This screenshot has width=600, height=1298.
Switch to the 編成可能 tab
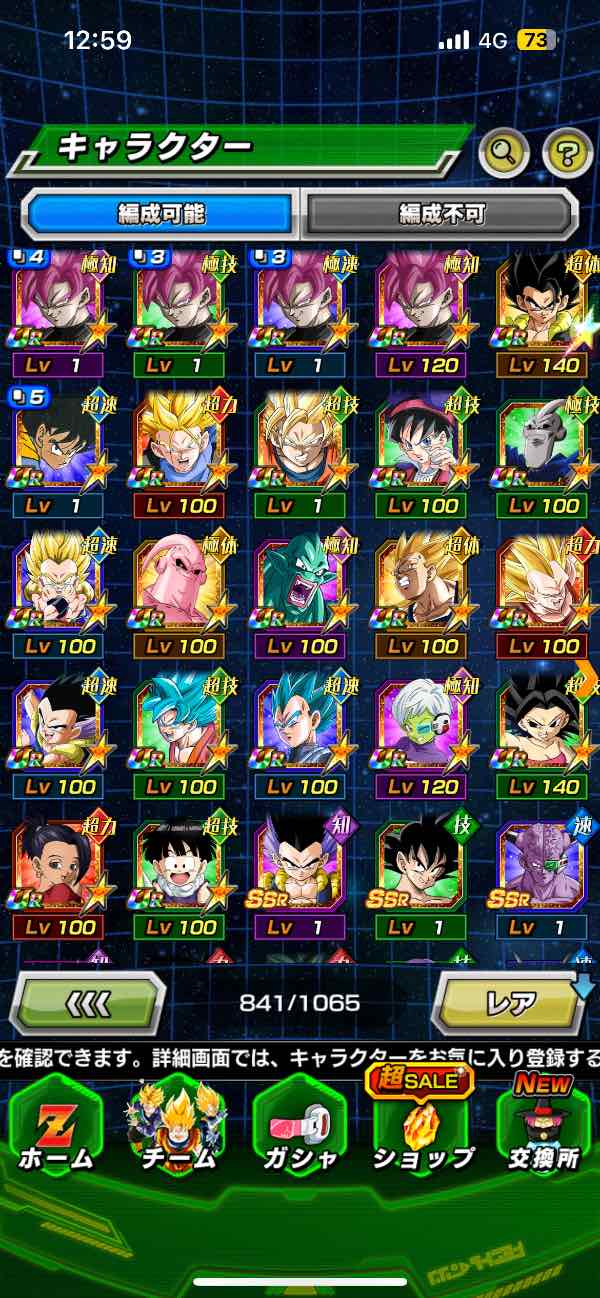[161, 213]
